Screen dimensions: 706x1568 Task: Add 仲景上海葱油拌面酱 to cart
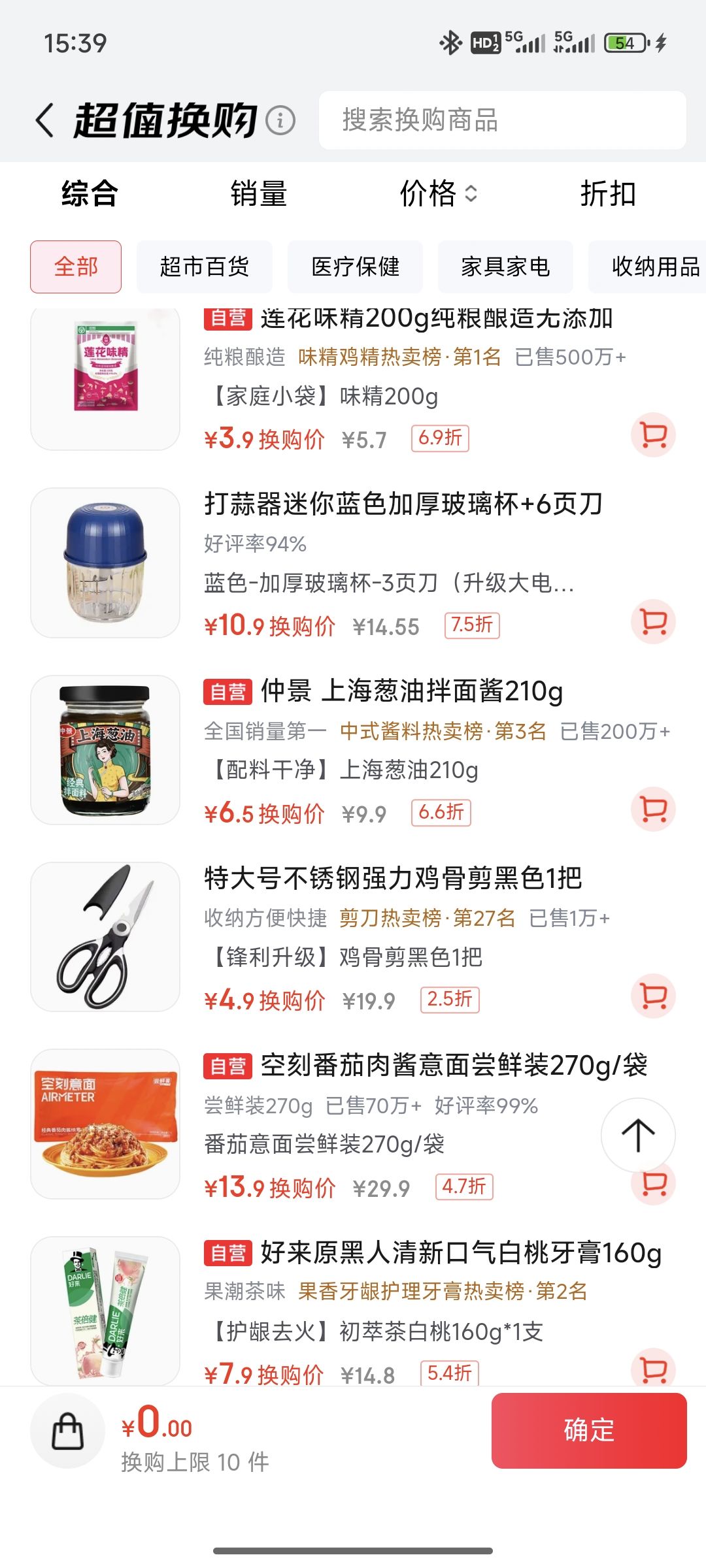pyautogui.click(x=654, y=809)
